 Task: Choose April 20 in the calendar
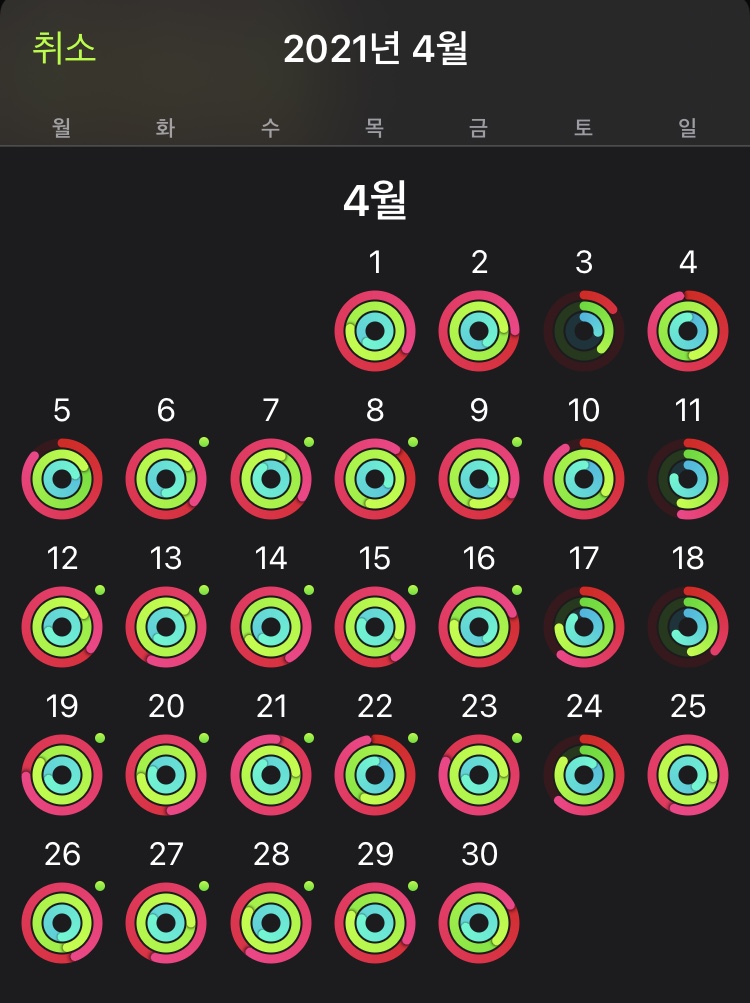point(166,775)
